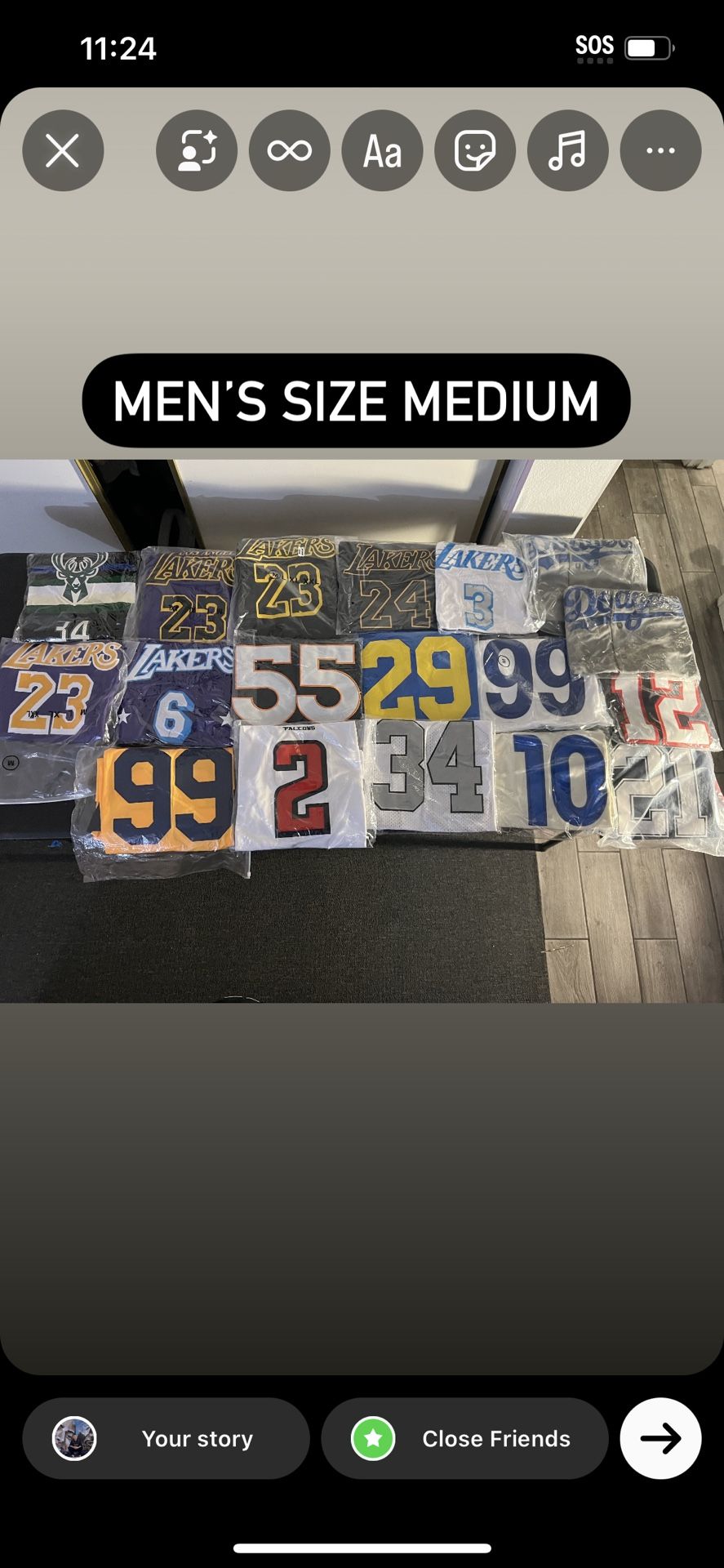724x1568 pixels.
Task: Tap the cellular signal dots
Action: click(595, 59)
